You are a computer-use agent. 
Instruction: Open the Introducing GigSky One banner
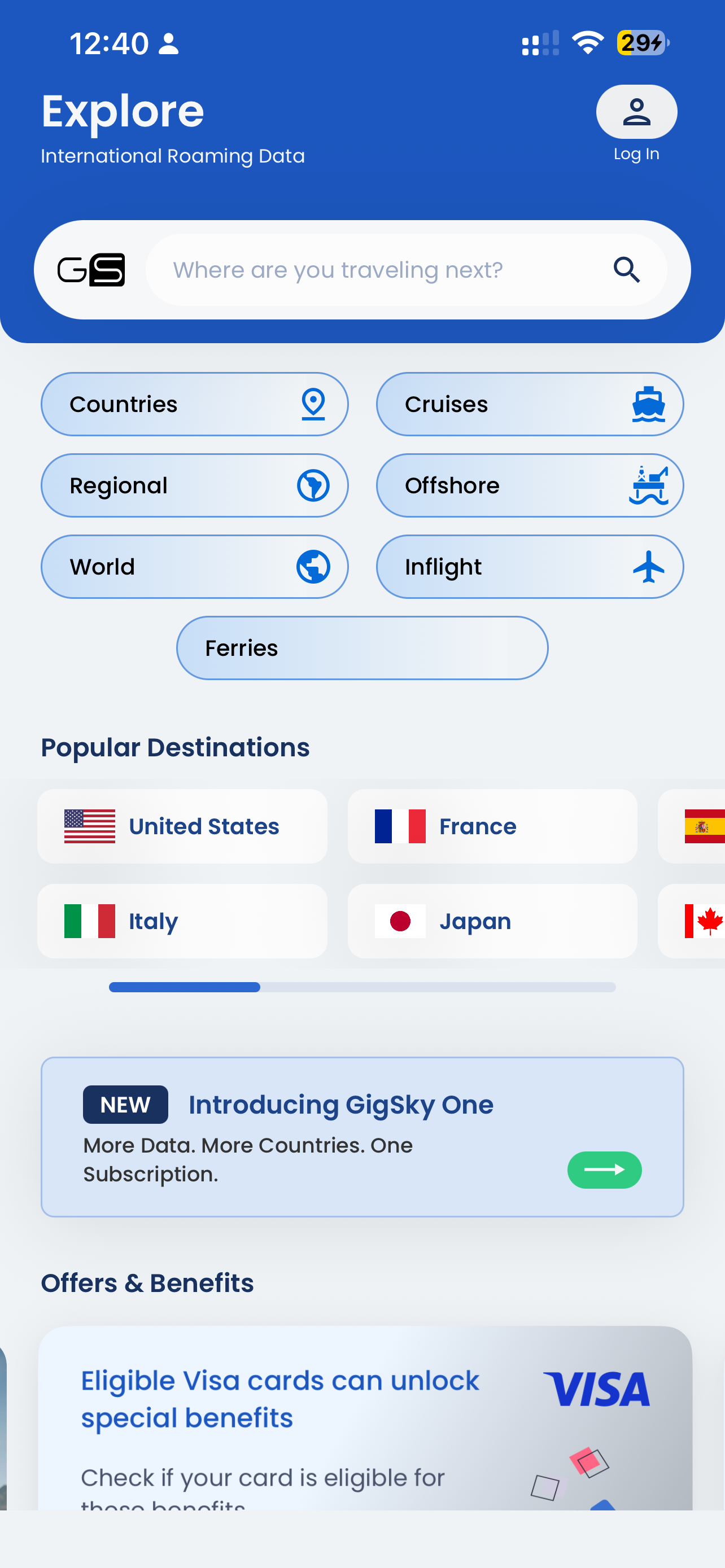tap(341, 1104)
